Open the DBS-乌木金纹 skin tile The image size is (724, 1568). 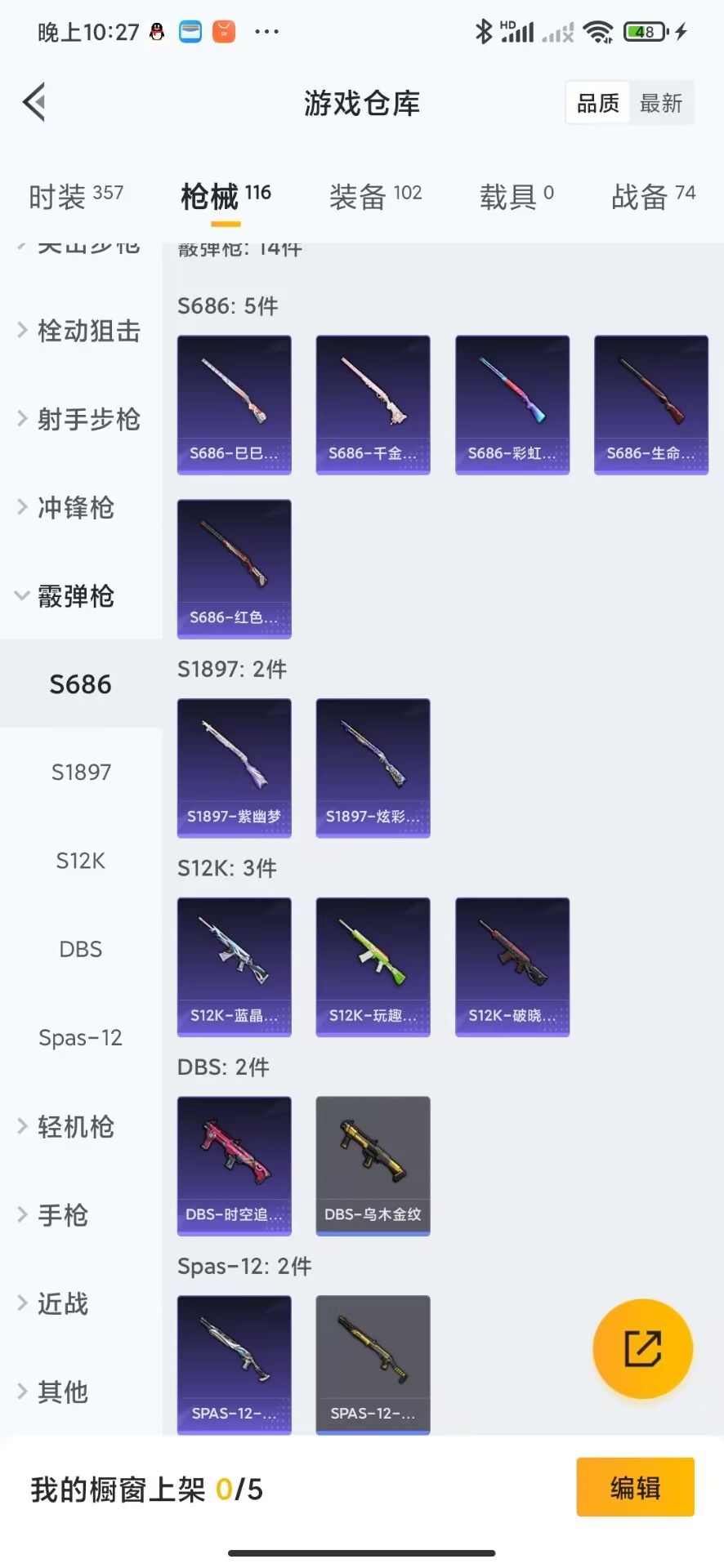point(373,1165)
